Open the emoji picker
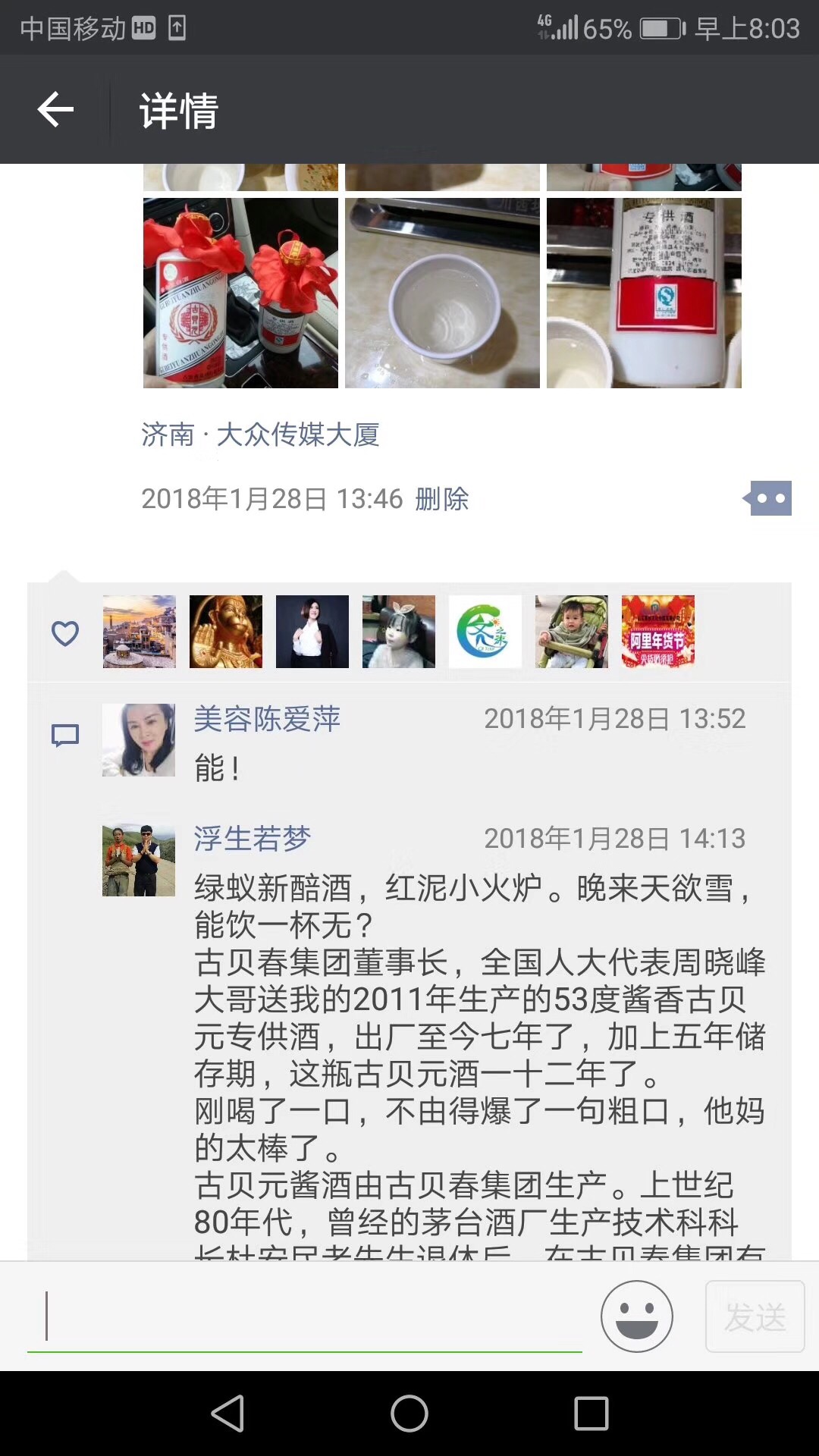Screen dimensions: 819x1456 tap(636, 1316)
